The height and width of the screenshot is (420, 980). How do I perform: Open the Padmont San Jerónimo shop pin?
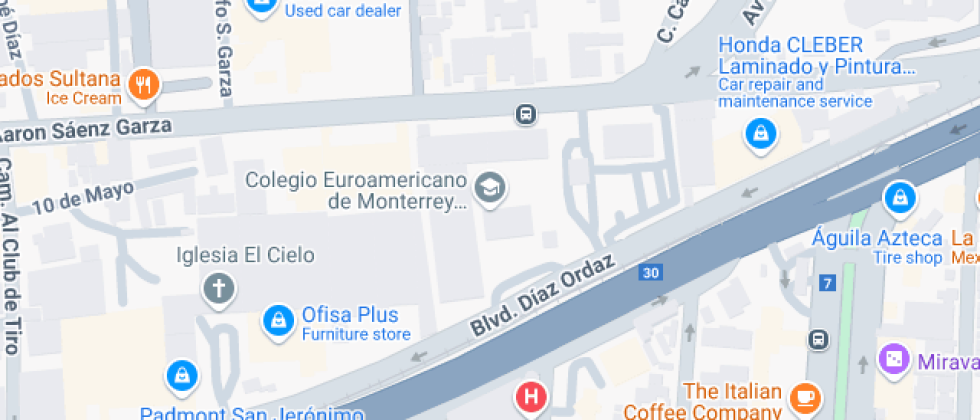click(182, 376)
